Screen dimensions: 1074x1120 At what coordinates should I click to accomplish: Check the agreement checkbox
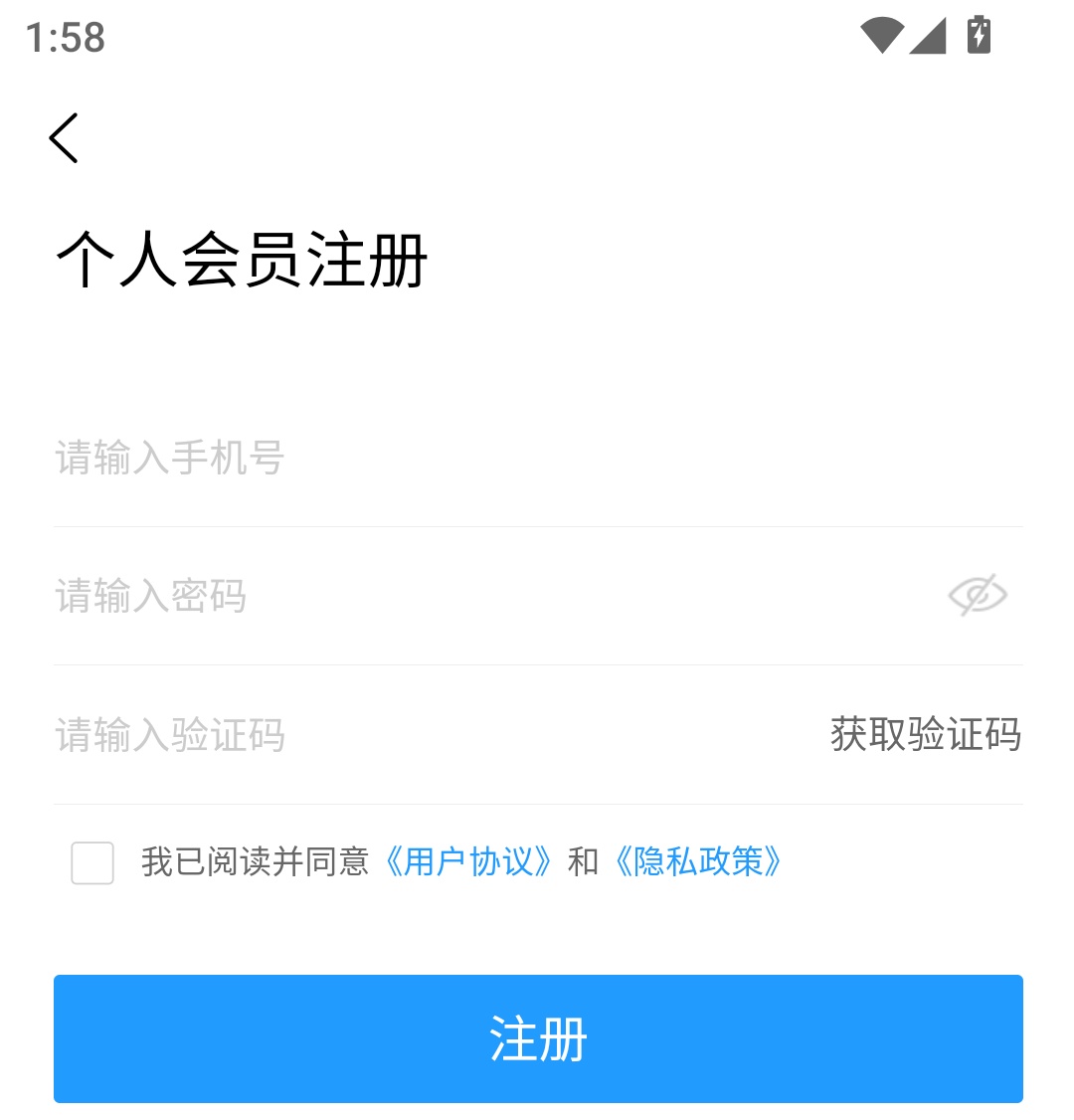[92, 862]
